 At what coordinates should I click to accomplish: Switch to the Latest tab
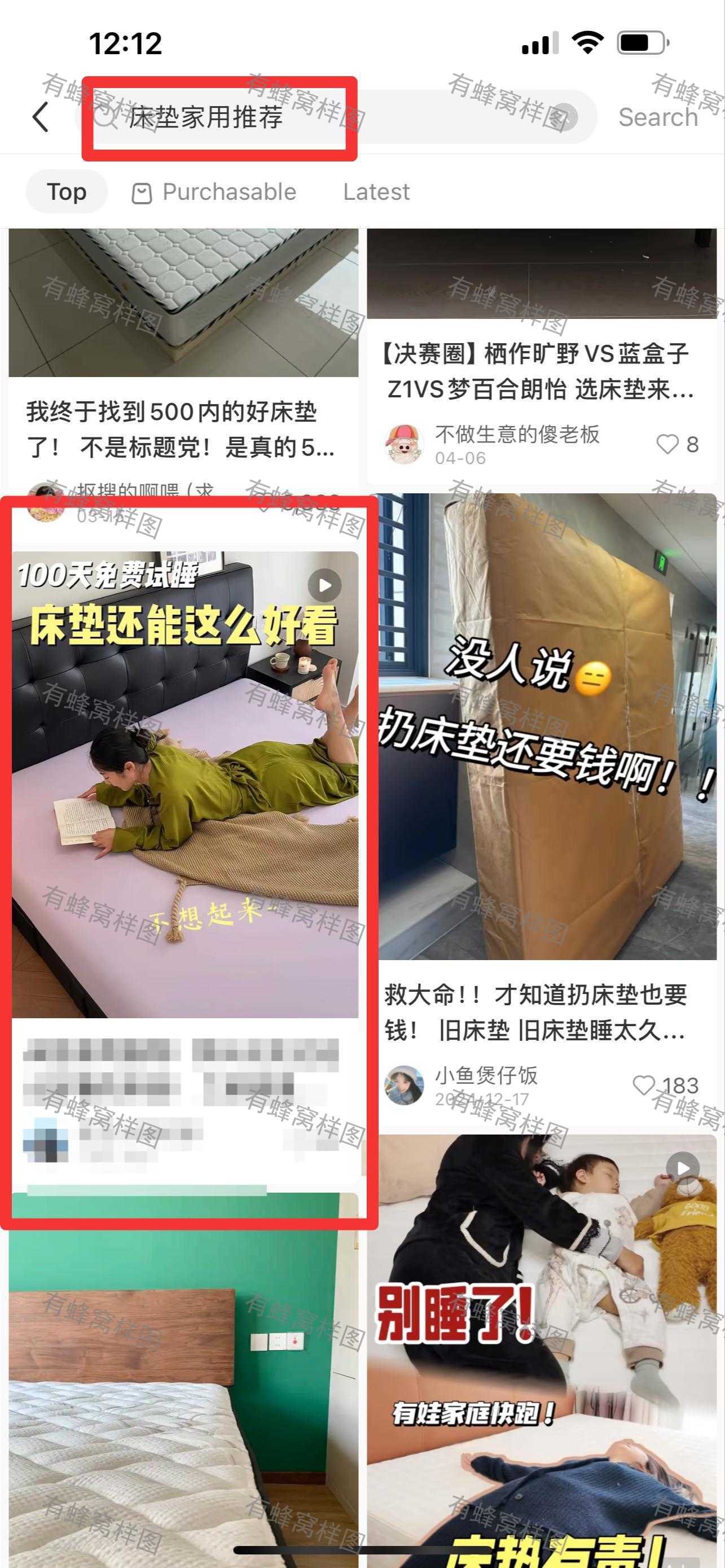click(x=376, y=192)
